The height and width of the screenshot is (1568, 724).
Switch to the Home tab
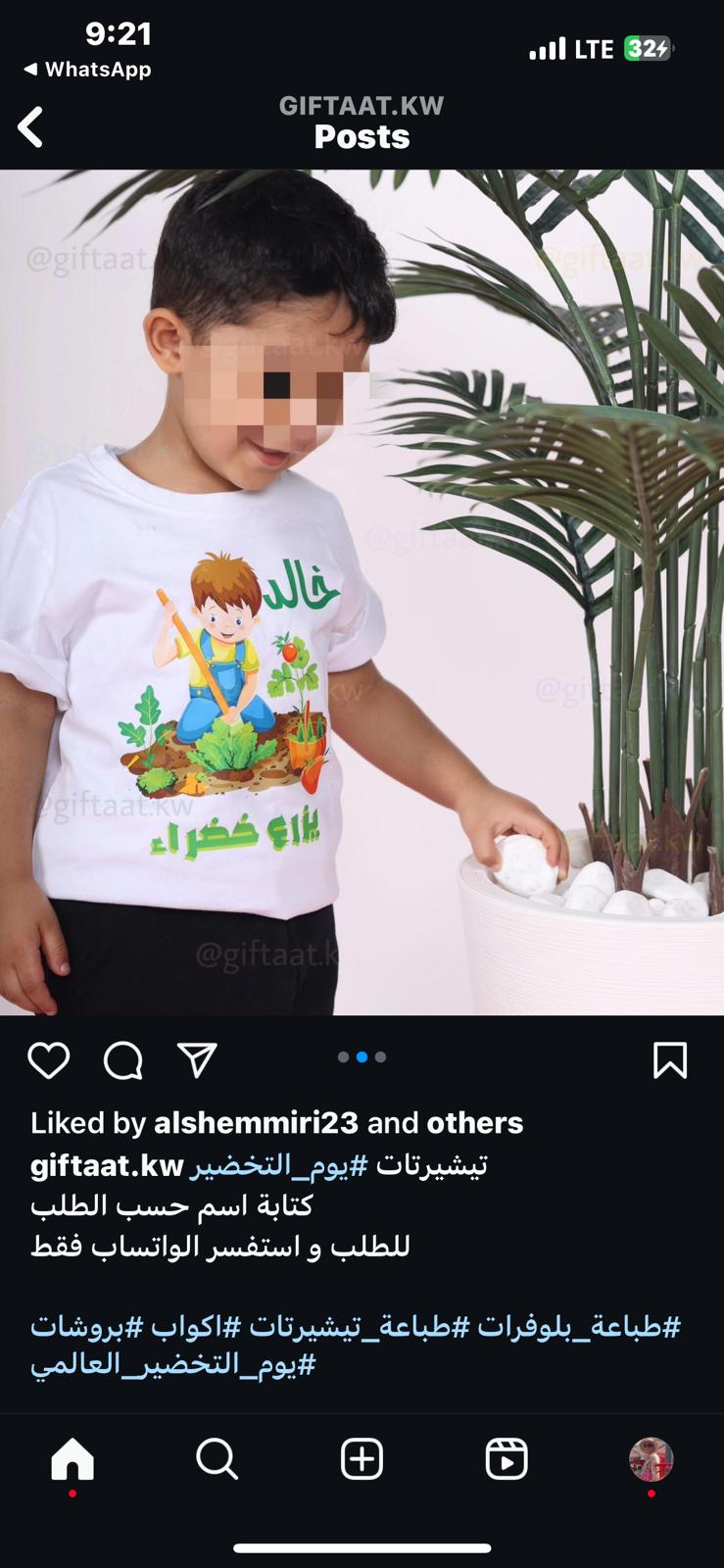pos(72,1459)
